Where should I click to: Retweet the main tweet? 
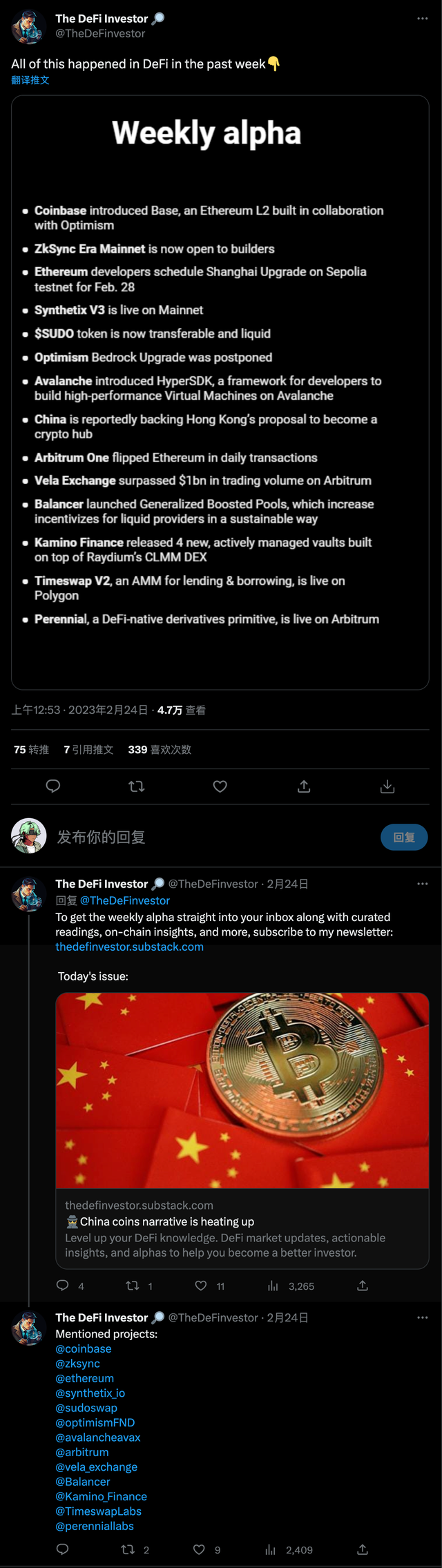[137, 786]
